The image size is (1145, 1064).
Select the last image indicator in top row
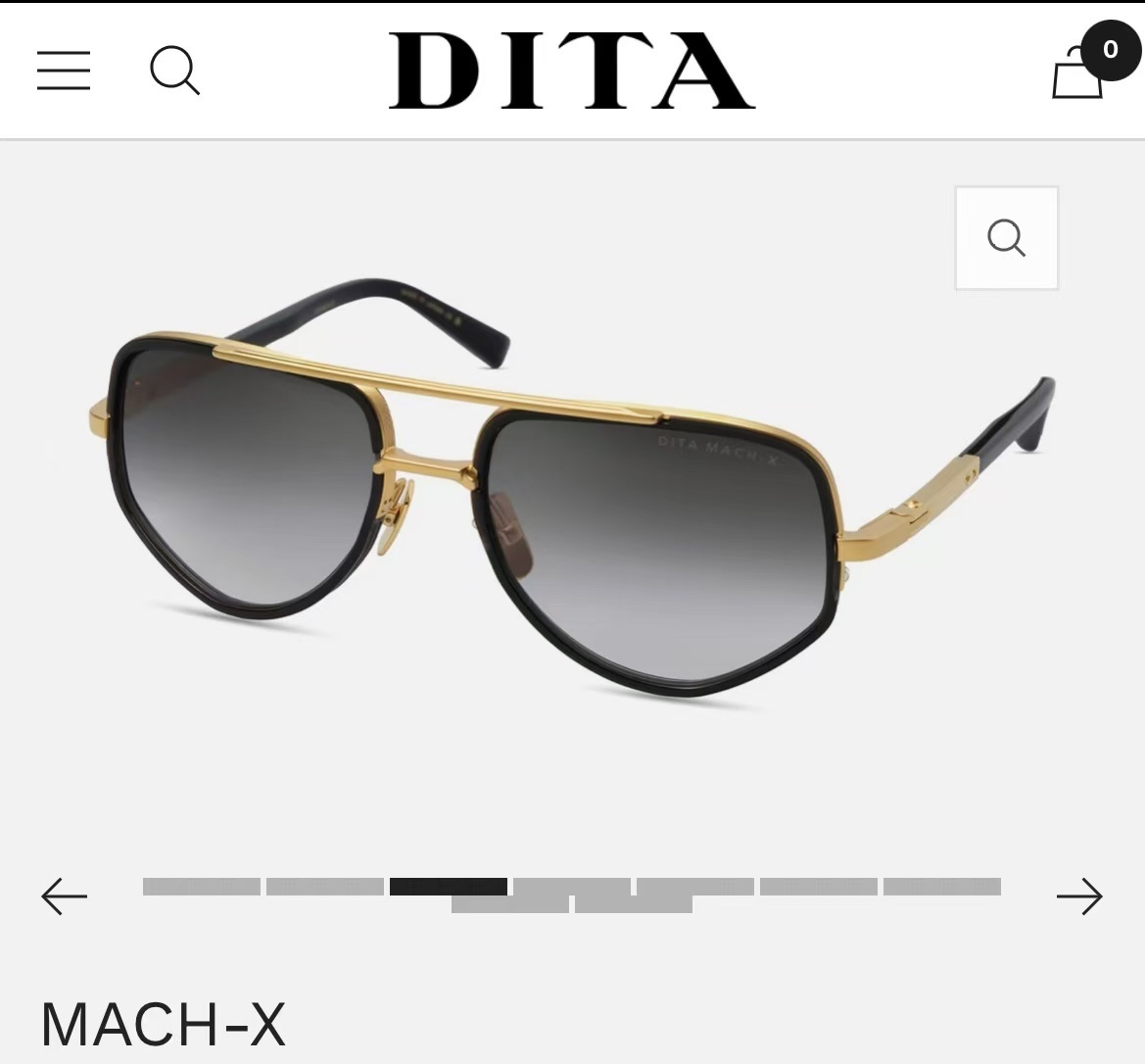tap(941, 887)
